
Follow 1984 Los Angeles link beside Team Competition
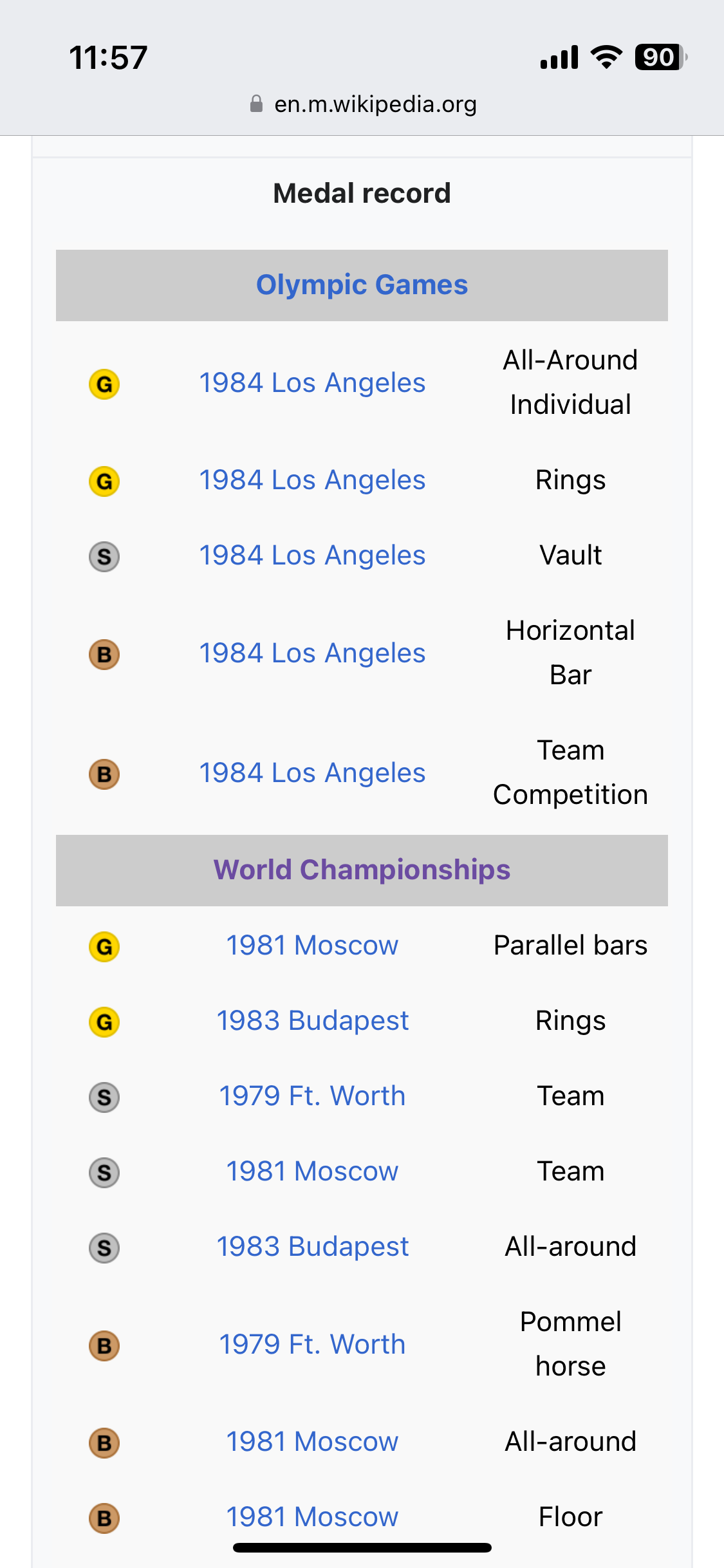coord(312,772)
